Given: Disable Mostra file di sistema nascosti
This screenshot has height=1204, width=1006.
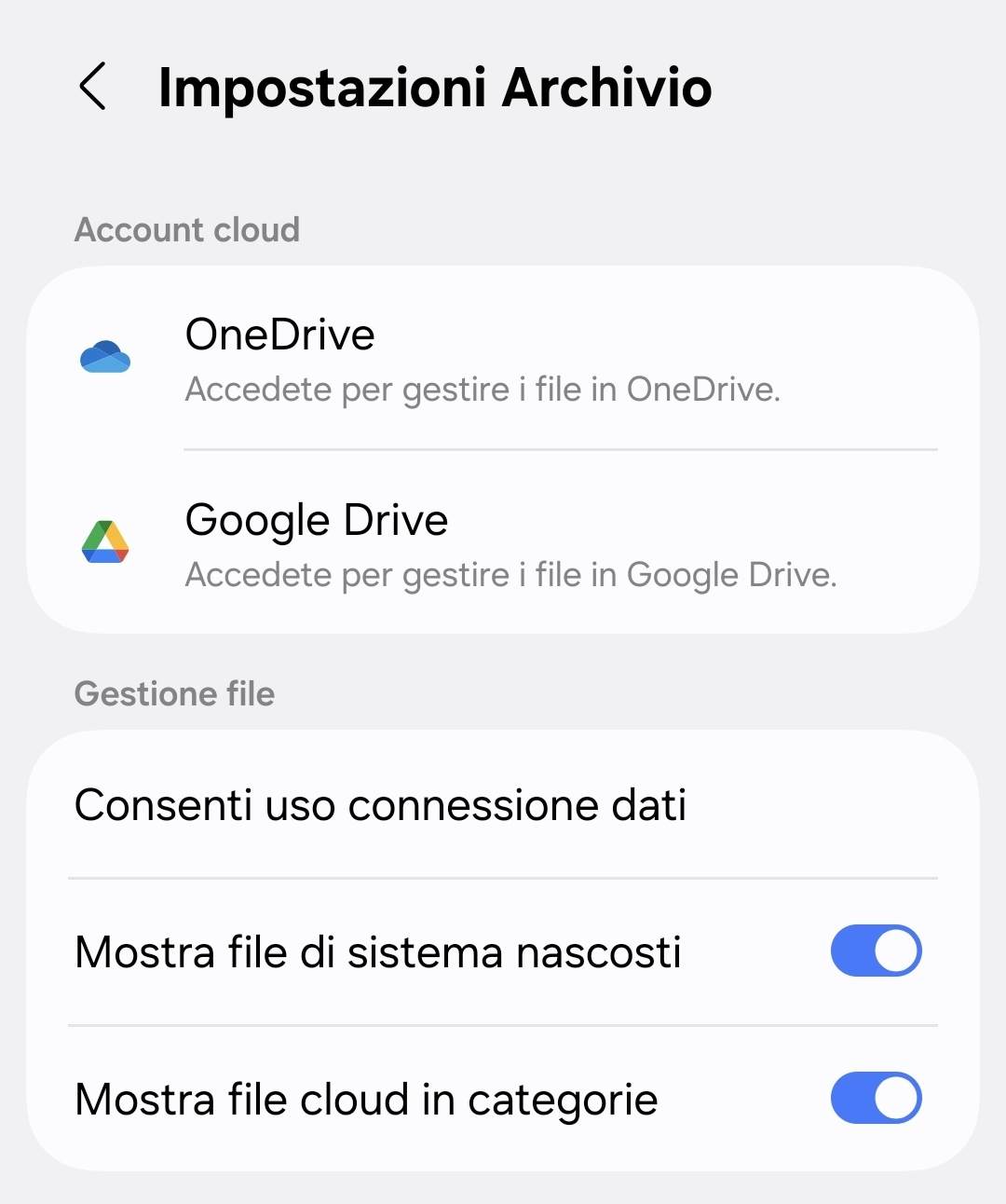Looking at the screenshot, I should pyautogui.click(x=875, y=951).
